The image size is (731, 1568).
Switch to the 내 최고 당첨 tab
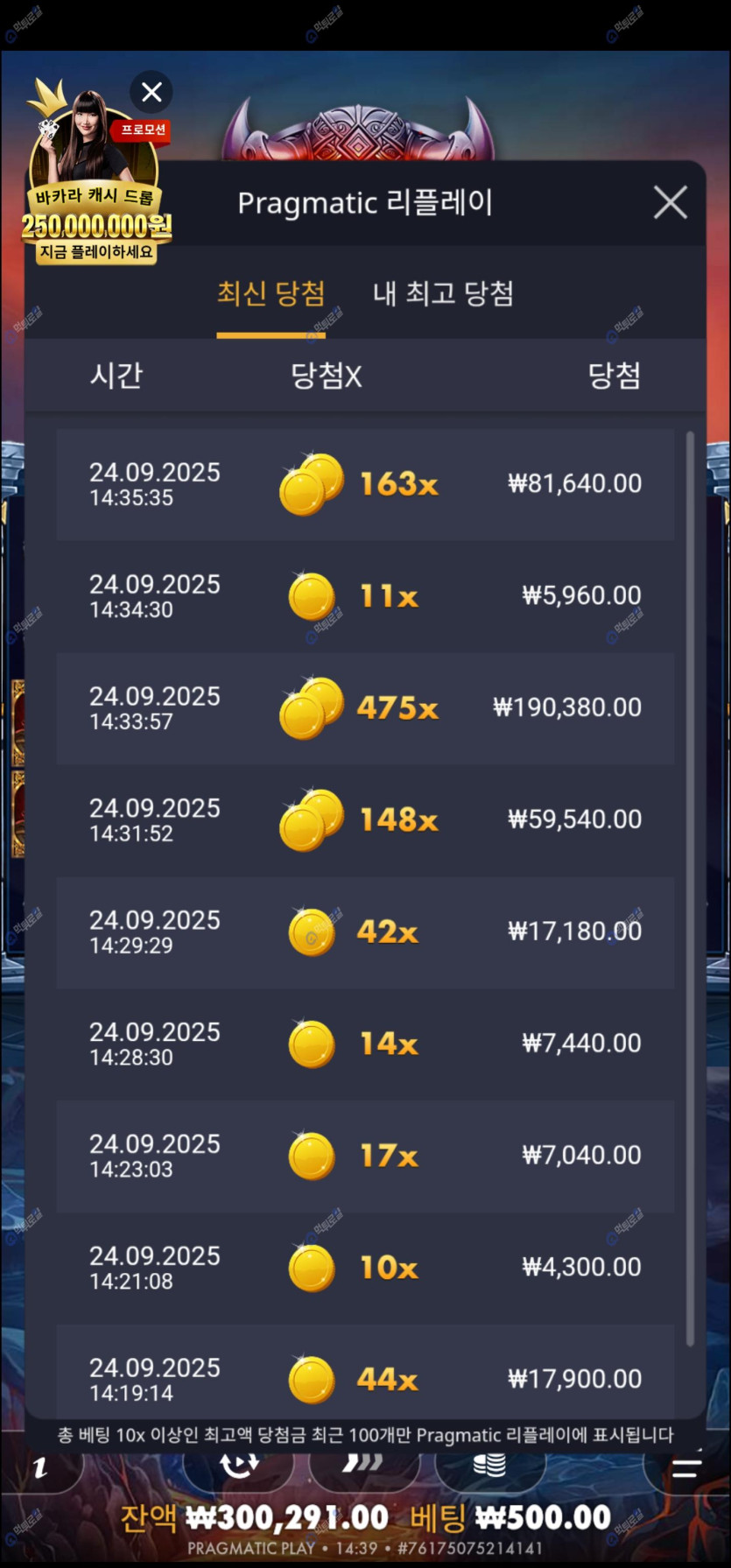(443, 293)
